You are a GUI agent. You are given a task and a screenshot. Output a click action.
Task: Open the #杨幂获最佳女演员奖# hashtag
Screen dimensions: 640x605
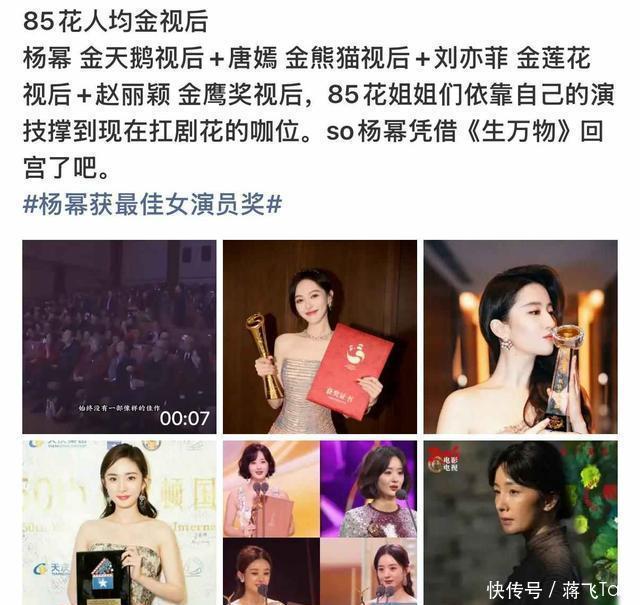tap(151, 204)
